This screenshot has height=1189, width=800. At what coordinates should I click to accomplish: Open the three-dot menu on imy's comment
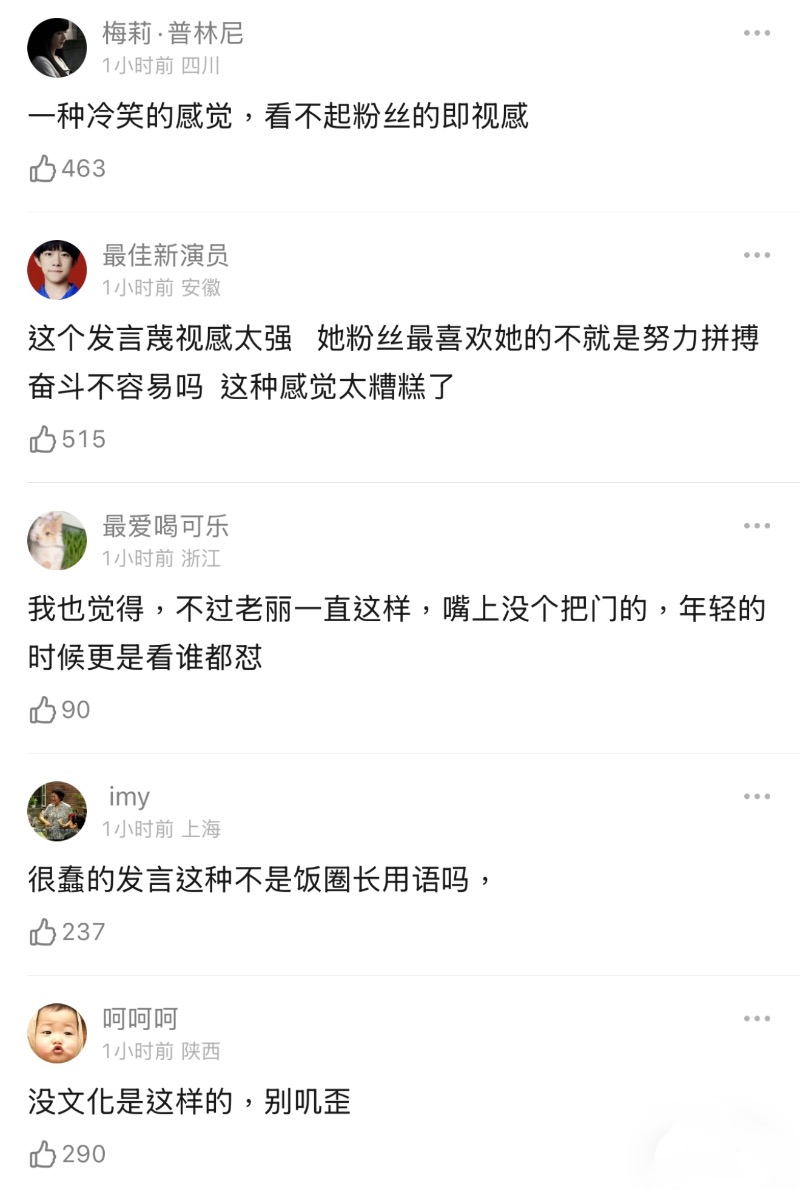757,797
